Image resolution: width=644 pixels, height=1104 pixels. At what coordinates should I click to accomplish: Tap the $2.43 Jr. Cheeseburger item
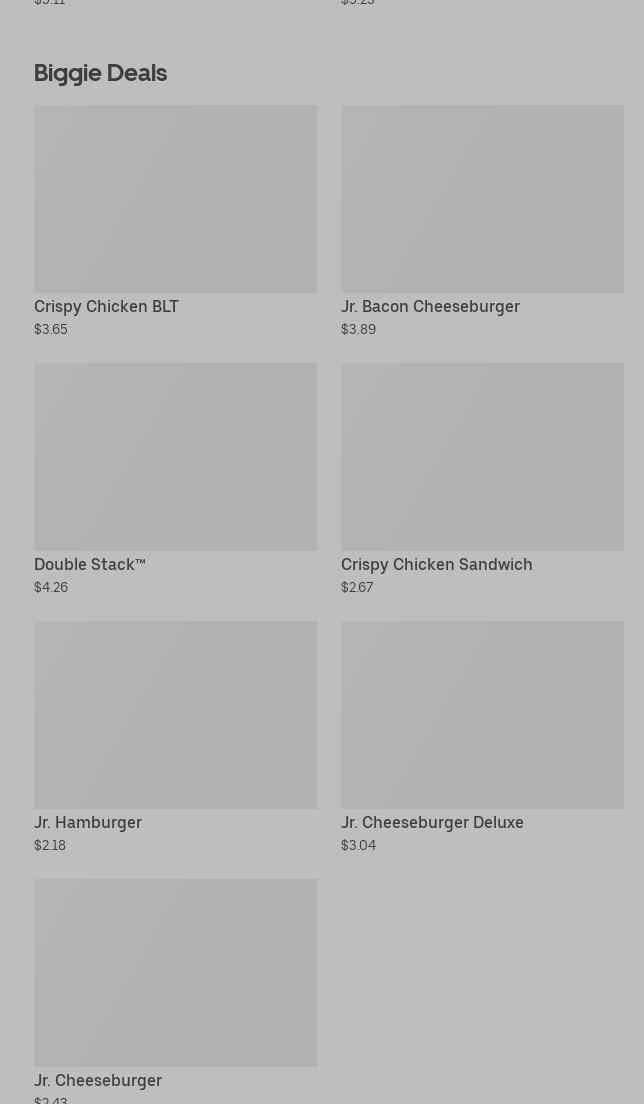[x=175, y=991]
